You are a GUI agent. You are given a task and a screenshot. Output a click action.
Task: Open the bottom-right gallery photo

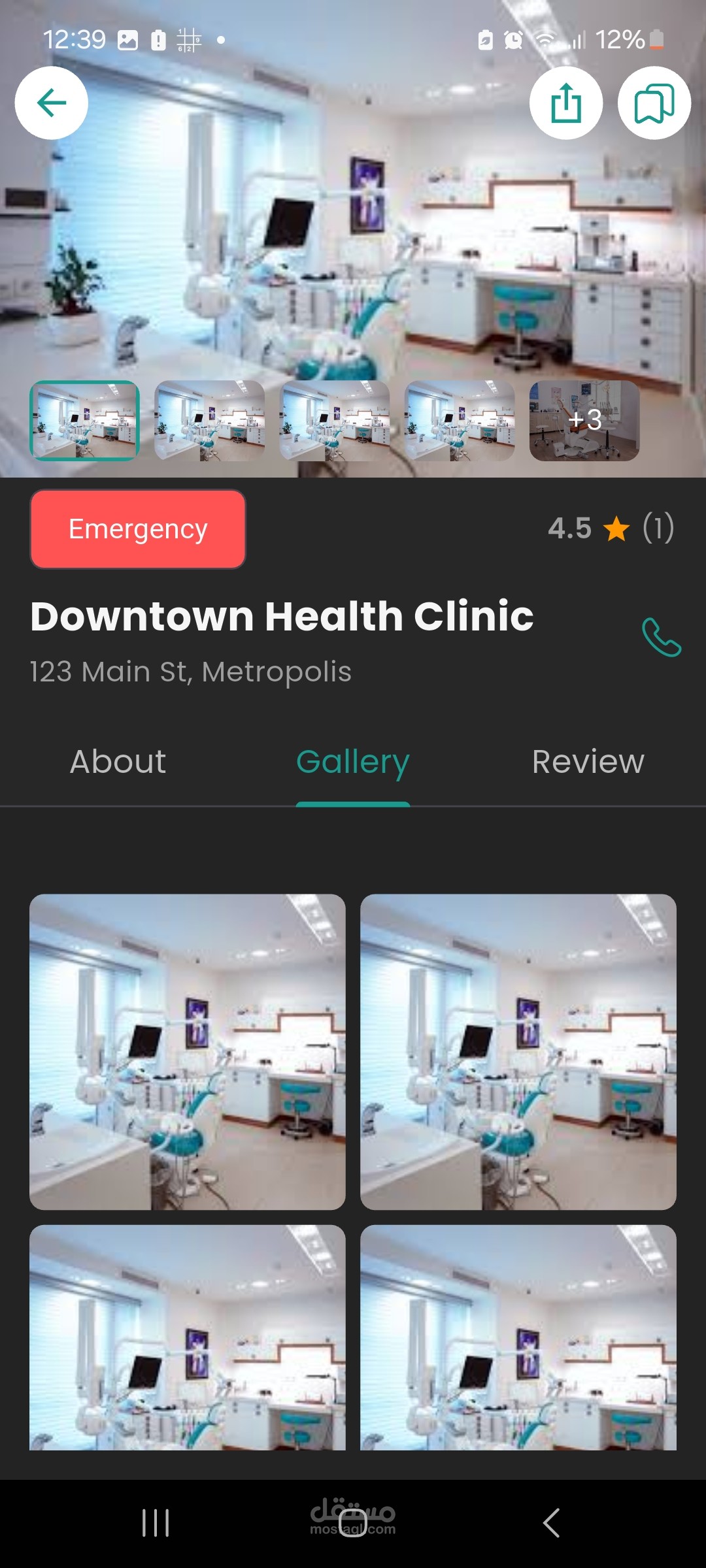point(518,1337)
